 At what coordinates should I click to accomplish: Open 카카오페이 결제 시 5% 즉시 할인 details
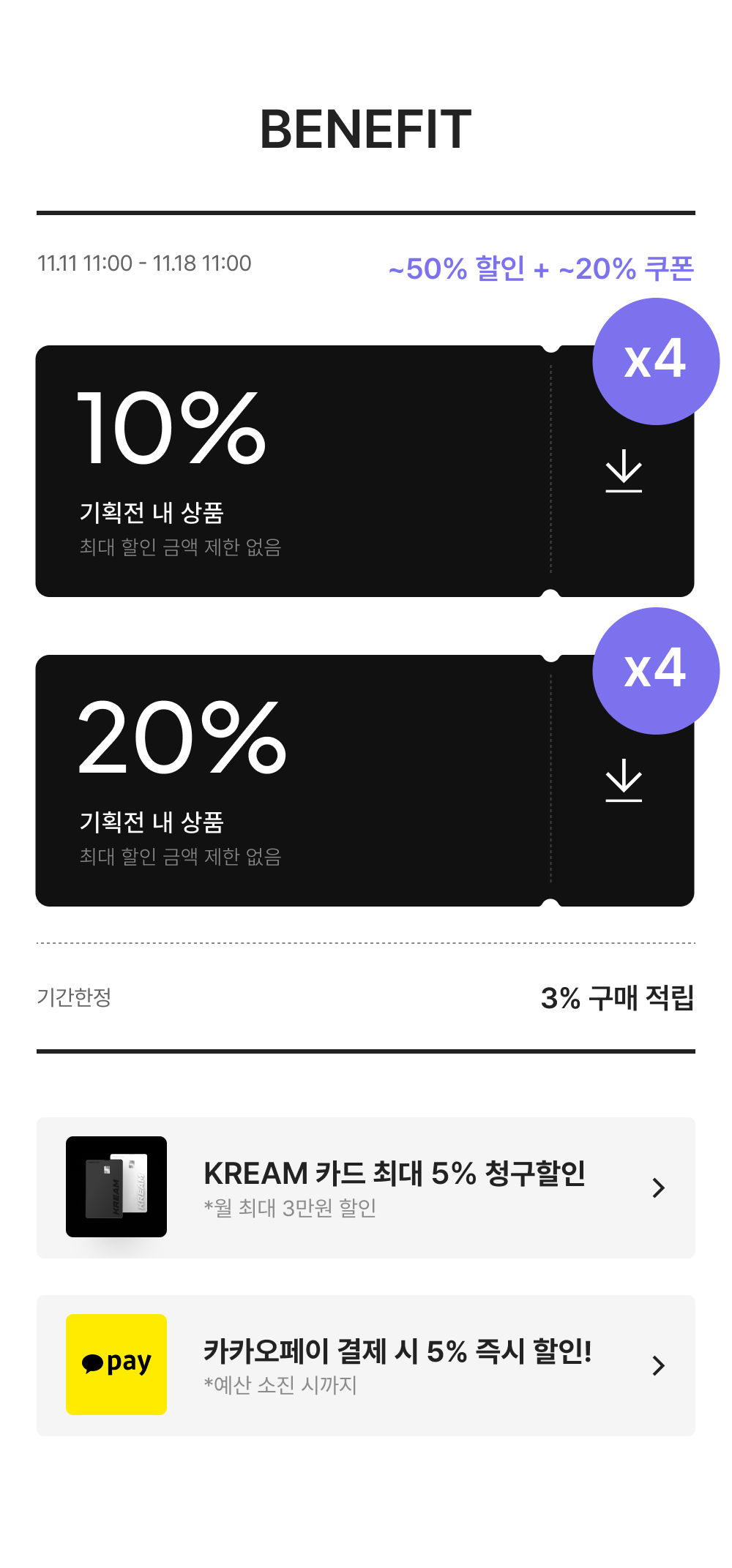pos(366,1365)
